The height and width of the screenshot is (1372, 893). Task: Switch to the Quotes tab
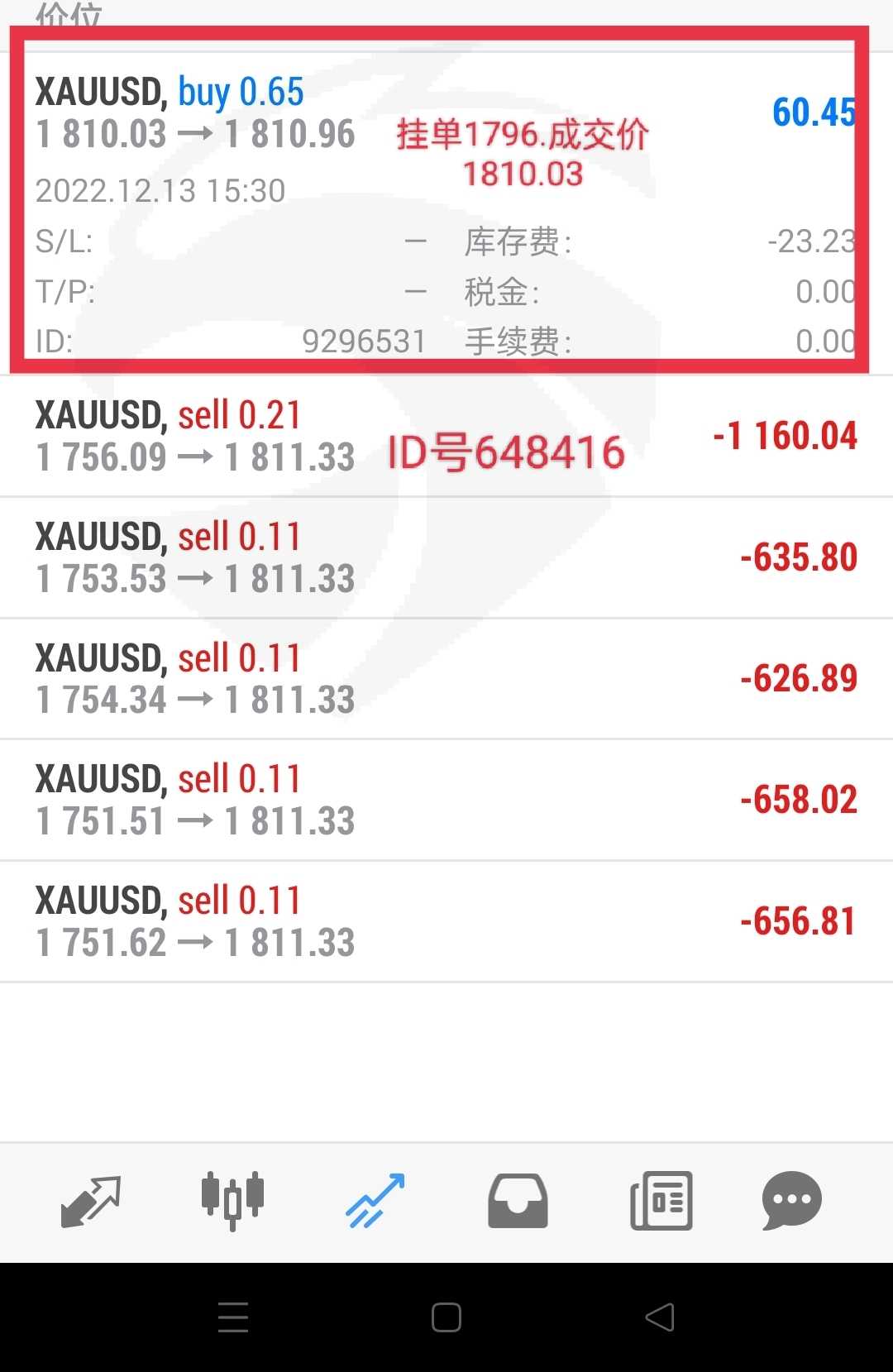point(91,1201)
